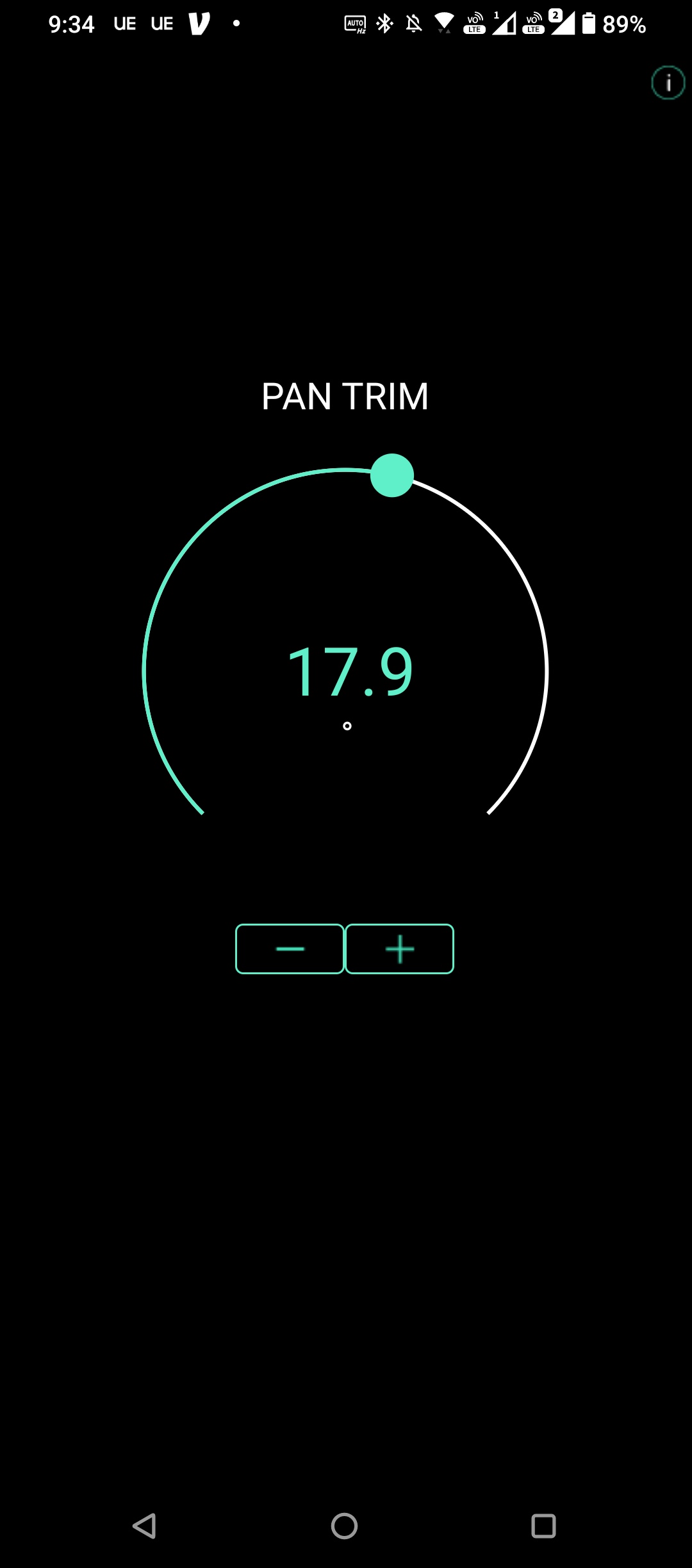The width and height of the screenshot is (692, 1568).
Task: Go to the home screen
Action: [x=345, y=1526]
